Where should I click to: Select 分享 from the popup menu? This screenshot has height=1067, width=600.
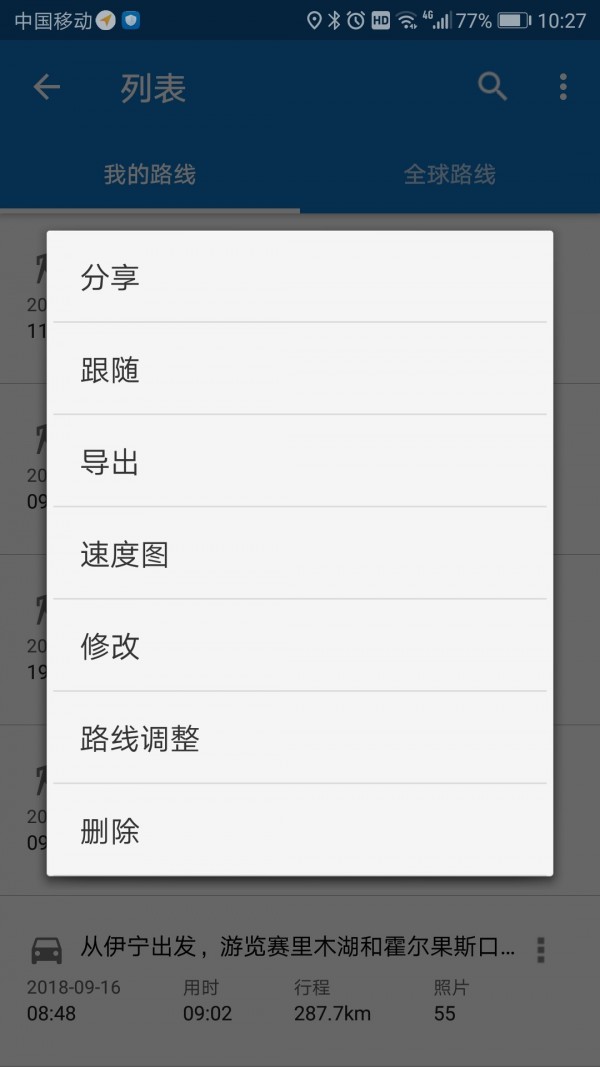(x=299, y=278)
